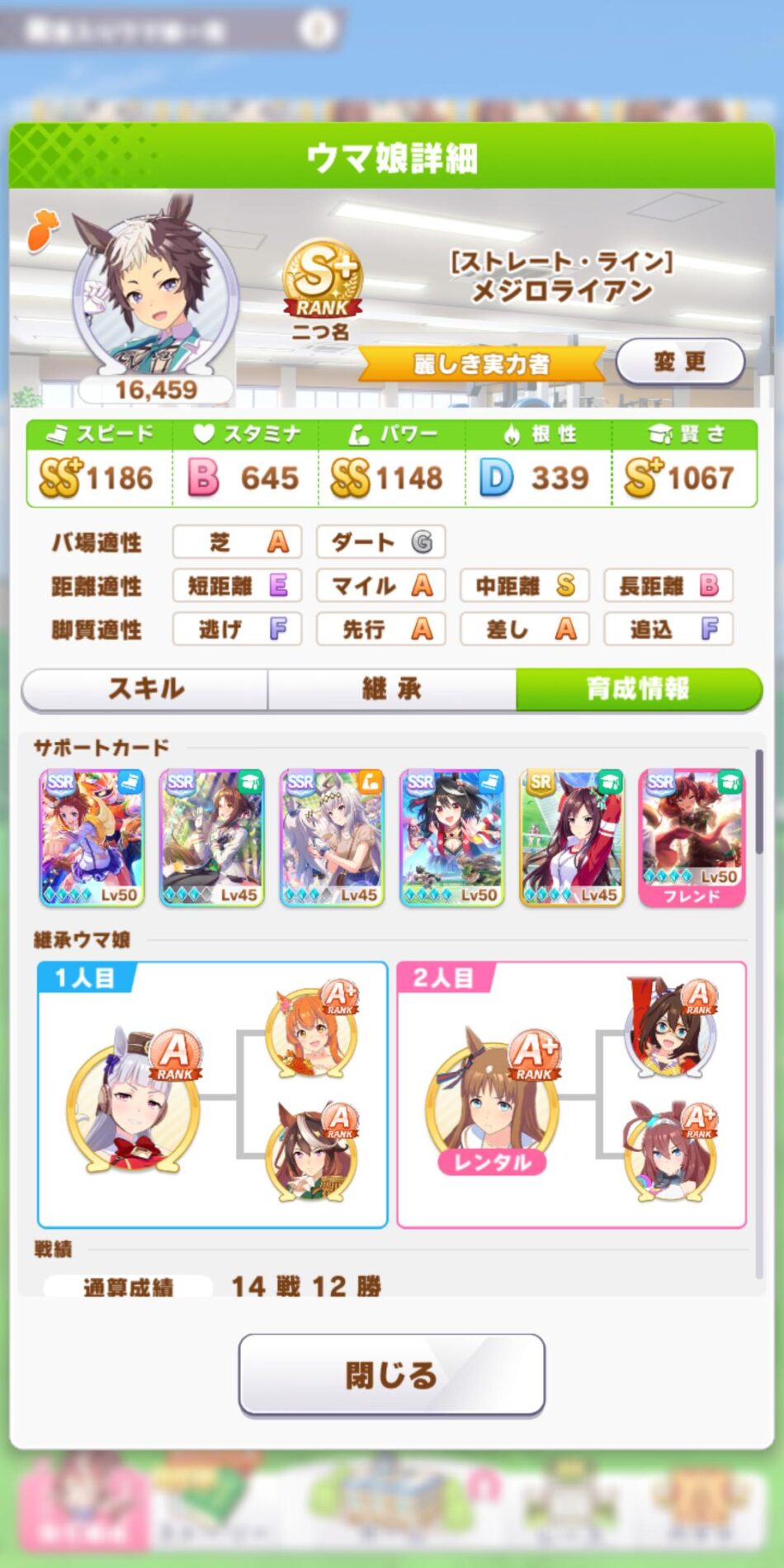This screenshot has height=1568, width=784.
Task: Open the SR Lv45 support card
Action: point(571,838)
